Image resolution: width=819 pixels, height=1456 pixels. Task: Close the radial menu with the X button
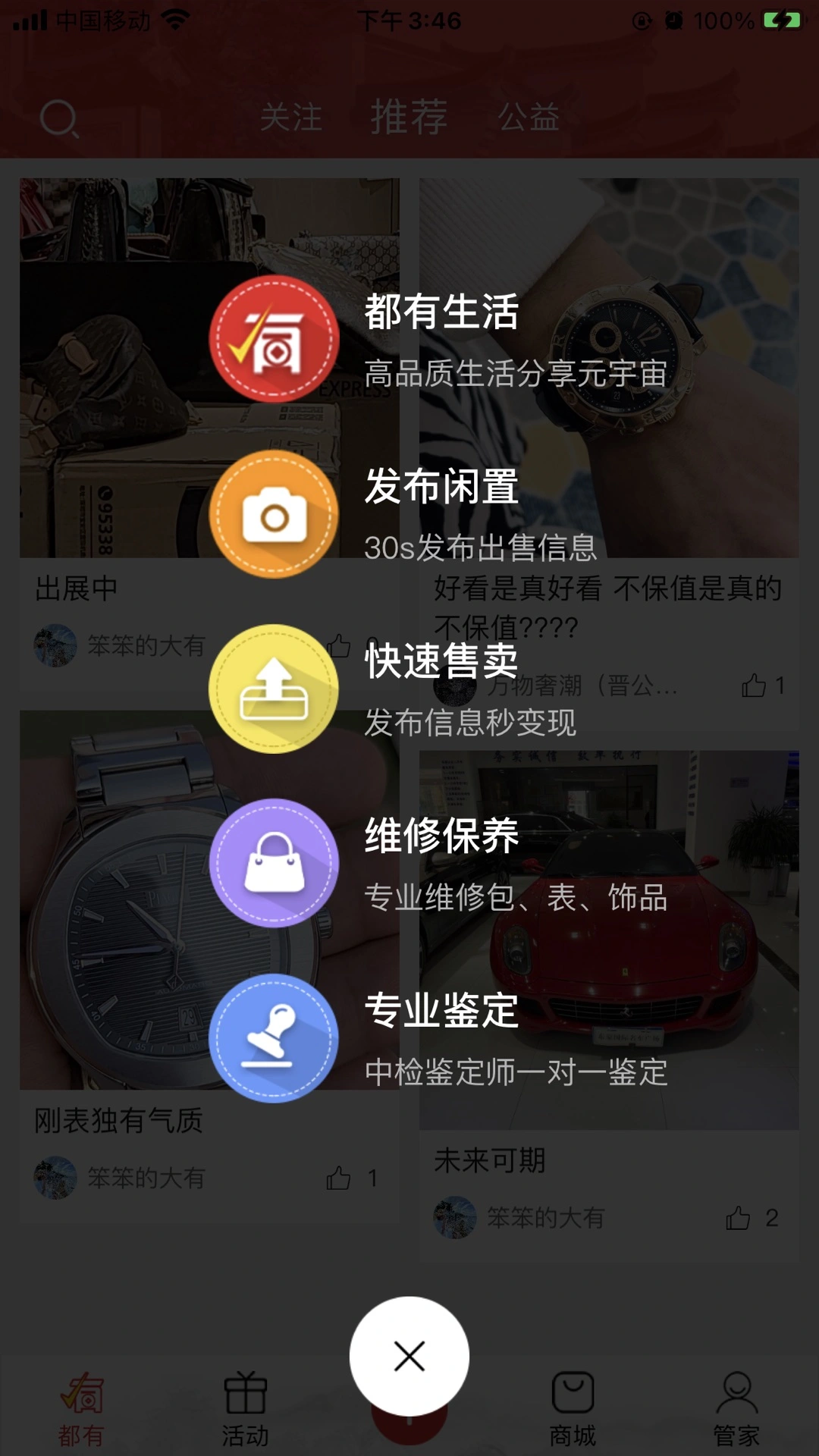click(x=409, y=1357)
